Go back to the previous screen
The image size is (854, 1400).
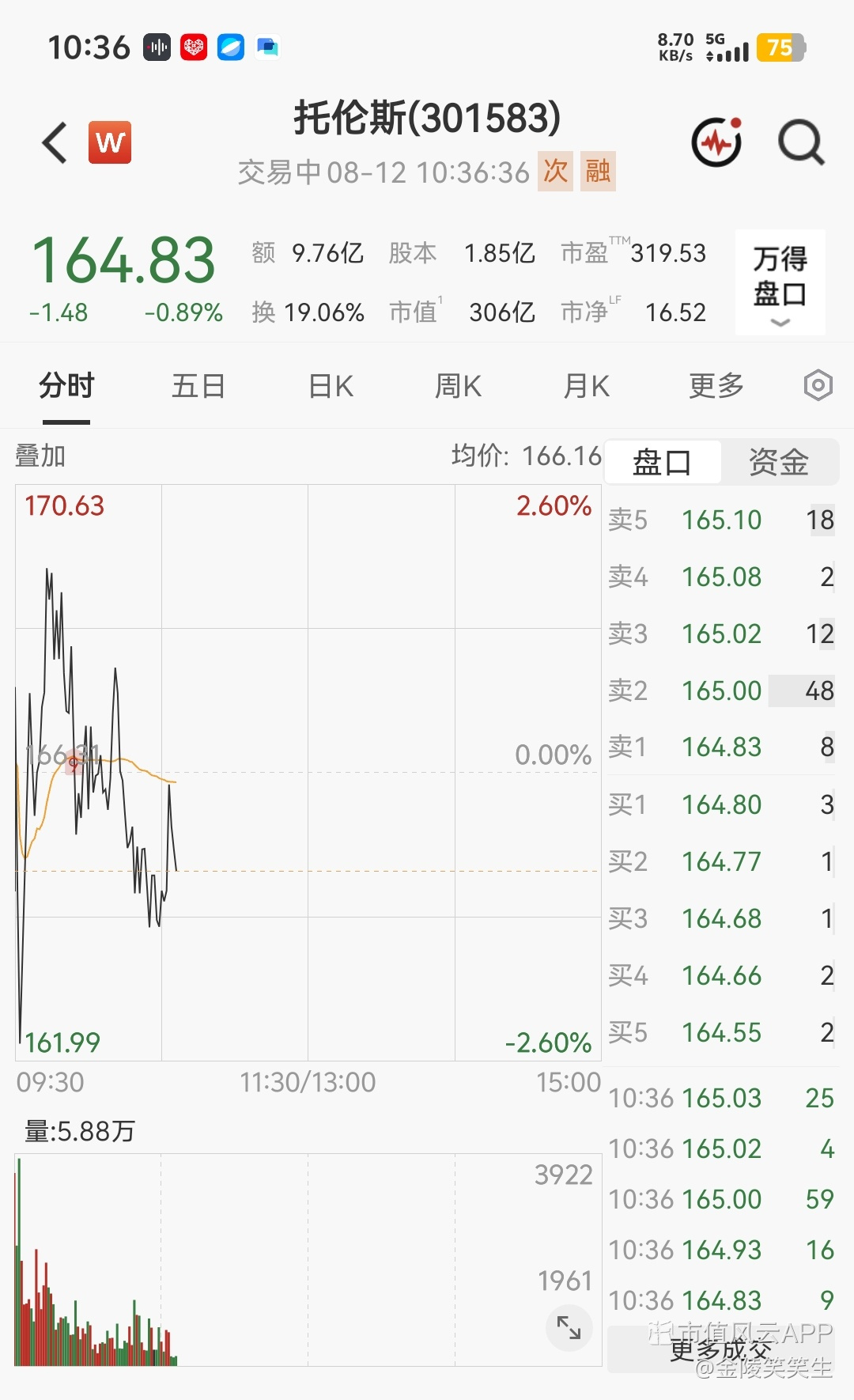click(x=55, y=143)
